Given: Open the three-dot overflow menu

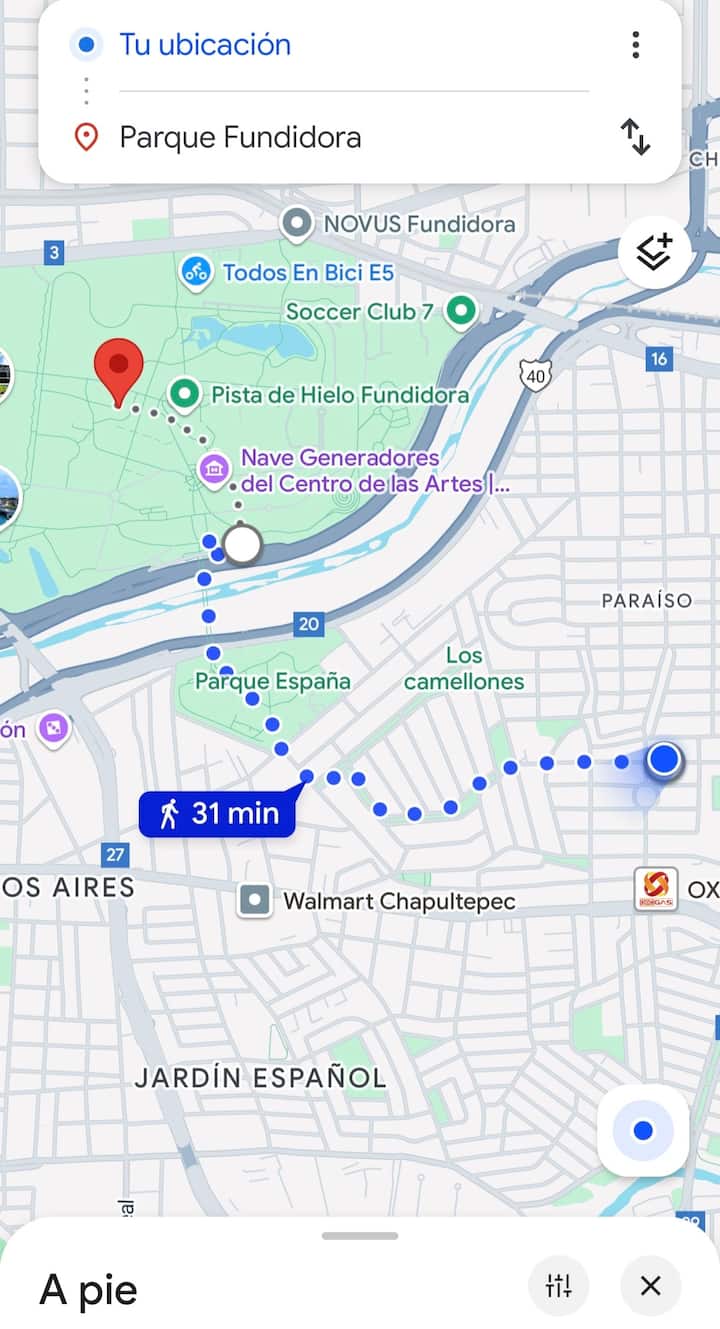Looking at the screenshot, I should point(635,45).
